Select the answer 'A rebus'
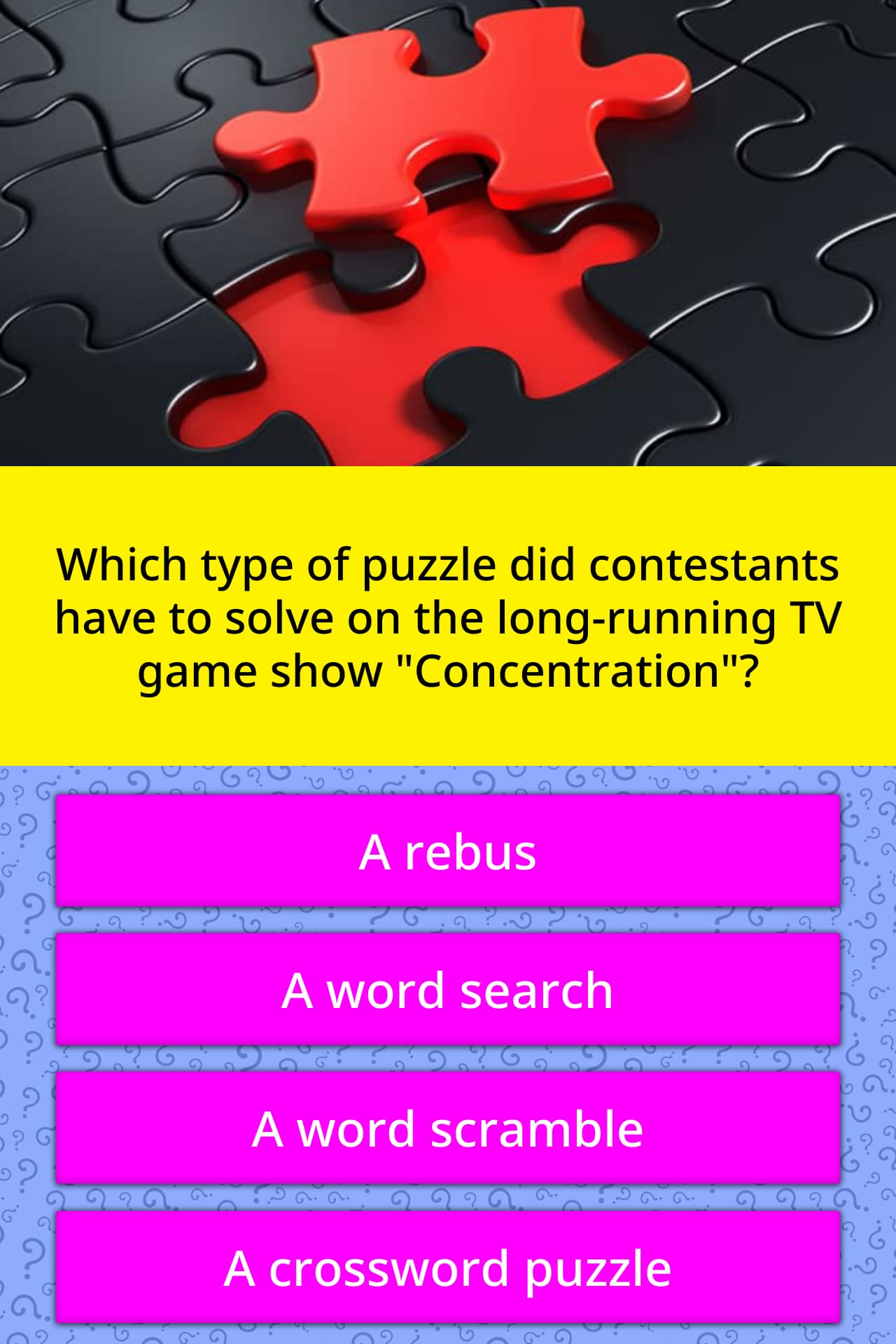The width and height of the screenshot is (896, 1344). coord(448,851)
